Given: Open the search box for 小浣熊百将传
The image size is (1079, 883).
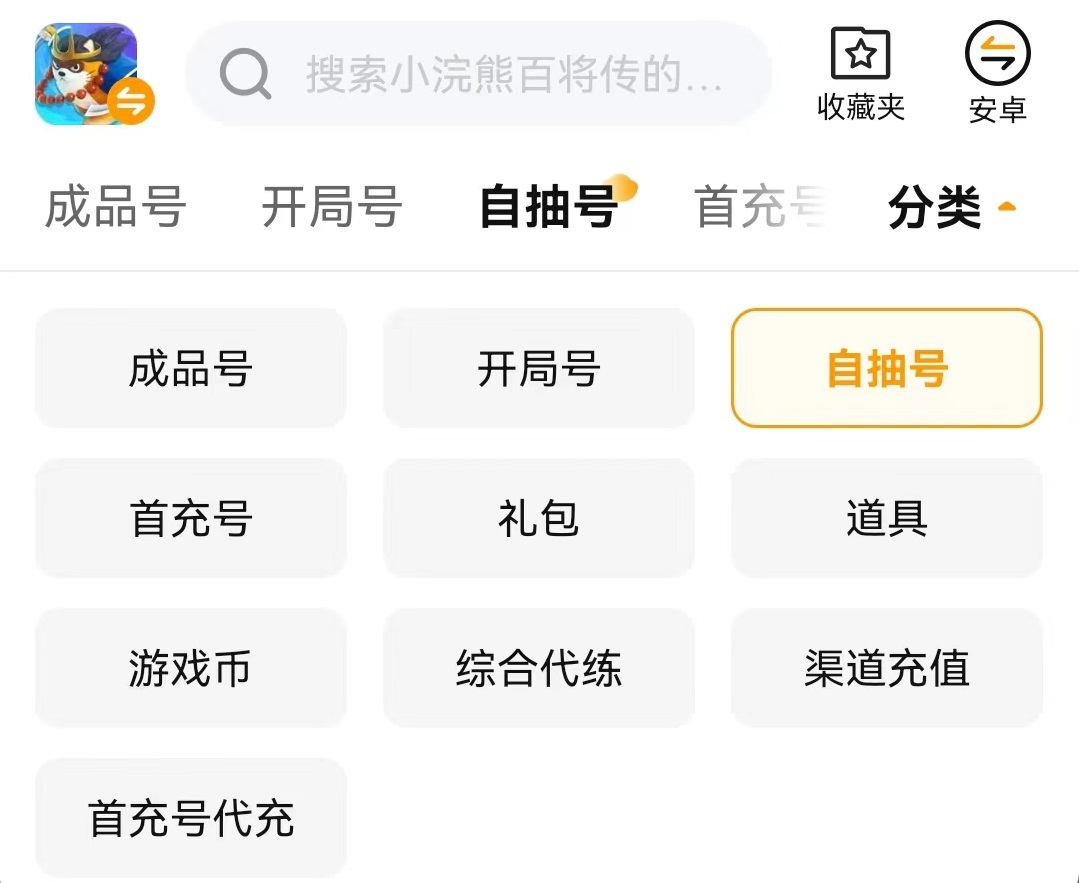Looking at the screenshot, I should click(x=478, y=74).
